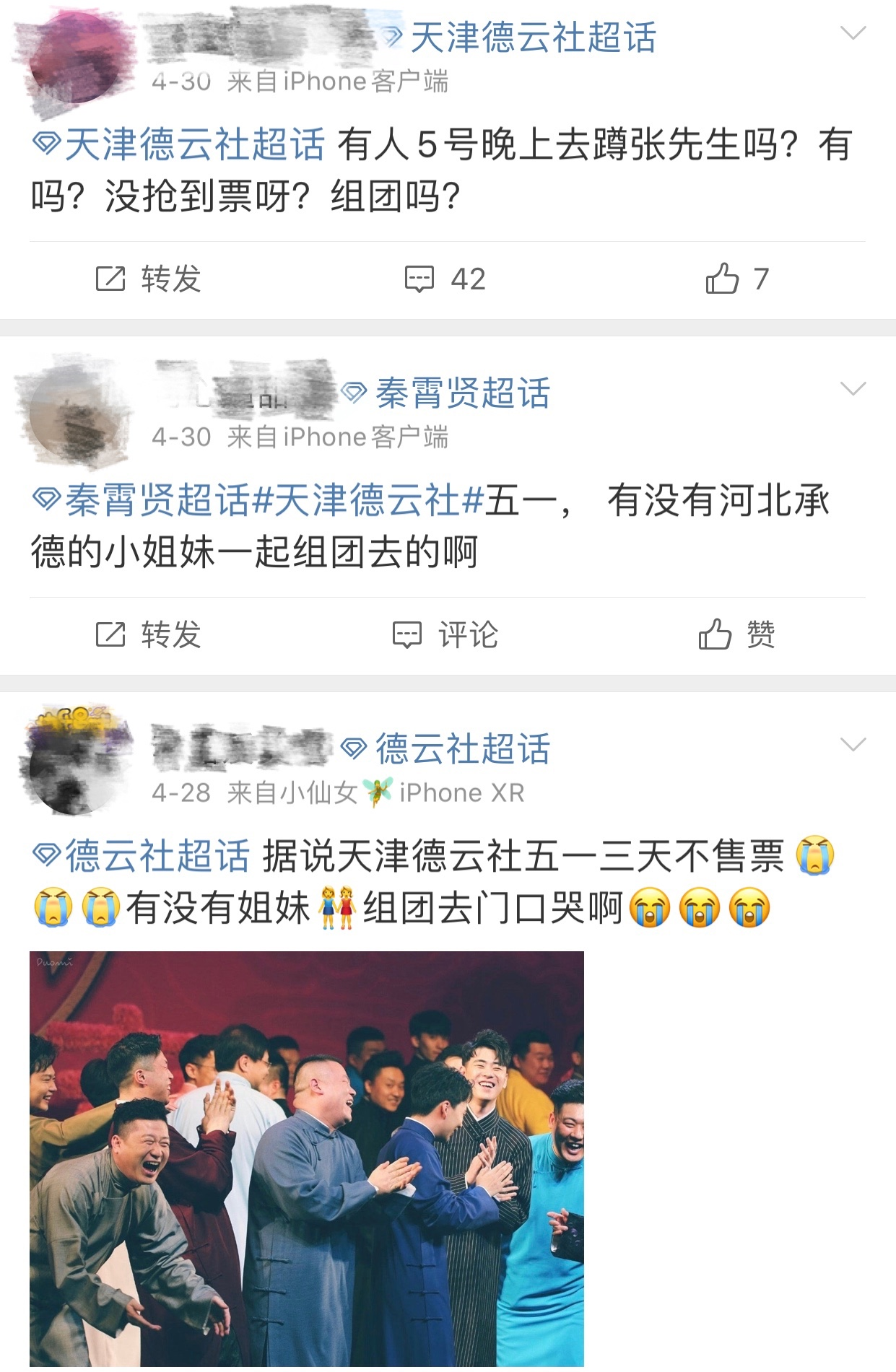Open the #天津德云社# hashtag
Image resolution: width=896 pixels, height=1372 pixels.
[x=367, y=500]
